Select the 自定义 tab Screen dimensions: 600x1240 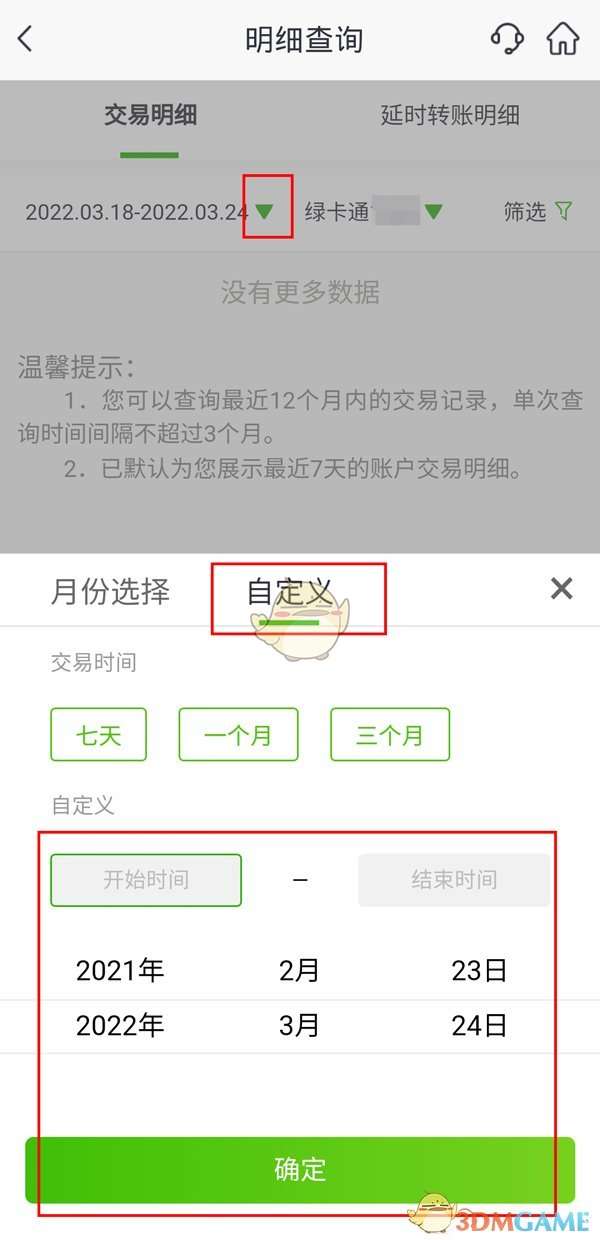click(289, 591)
